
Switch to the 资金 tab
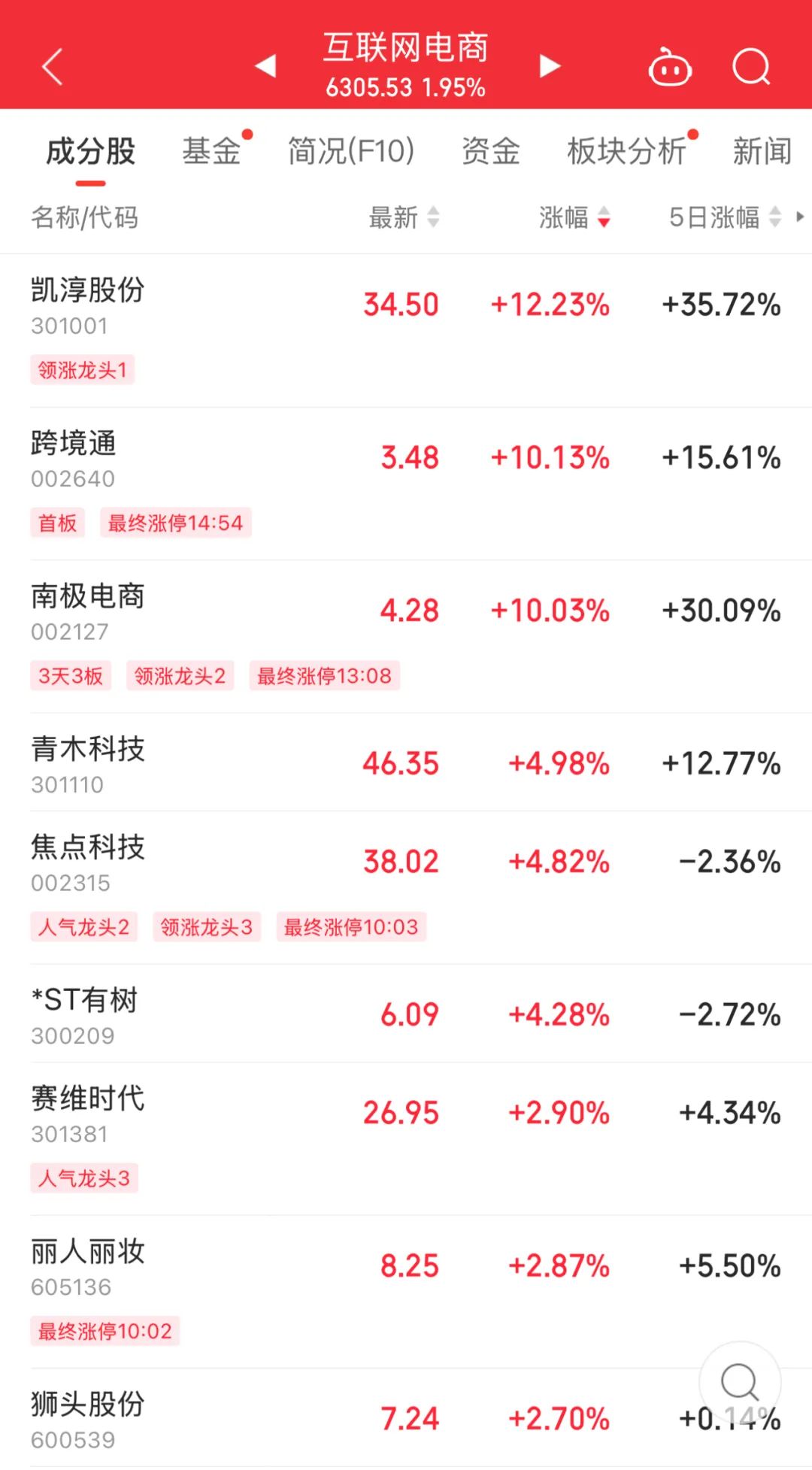(x=490, y=151)
